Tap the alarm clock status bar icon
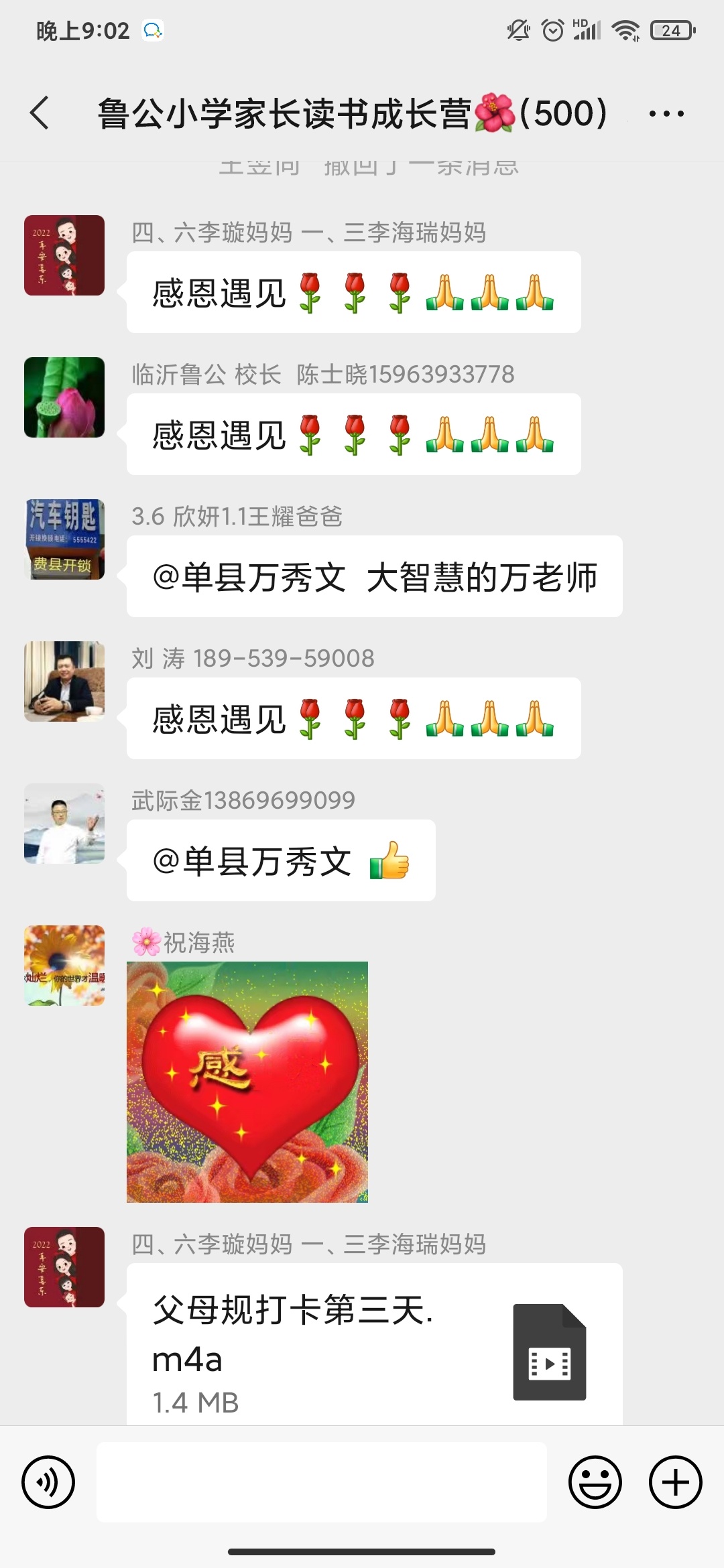The width and height of the screenshot is (724, 1568). point(552,29)
